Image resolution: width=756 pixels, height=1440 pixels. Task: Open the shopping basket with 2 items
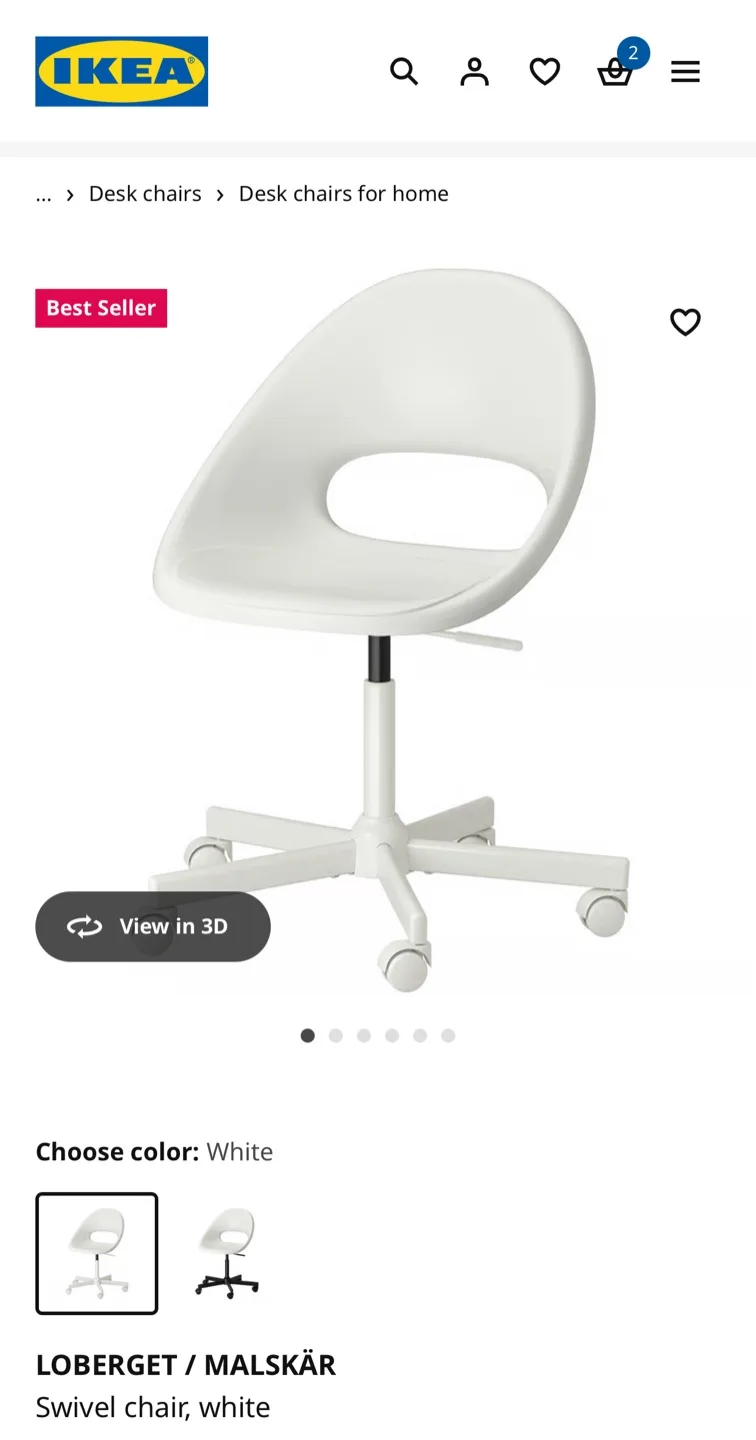617,69
